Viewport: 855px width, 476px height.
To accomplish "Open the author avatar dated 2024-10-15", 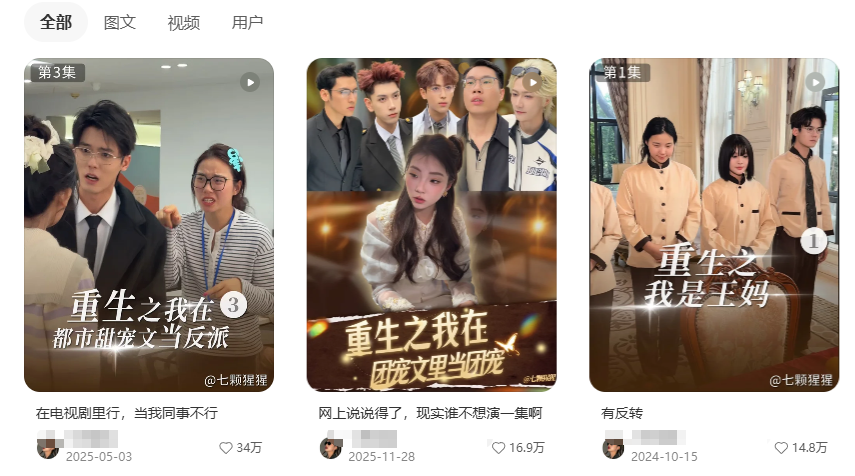I will 614,447.
